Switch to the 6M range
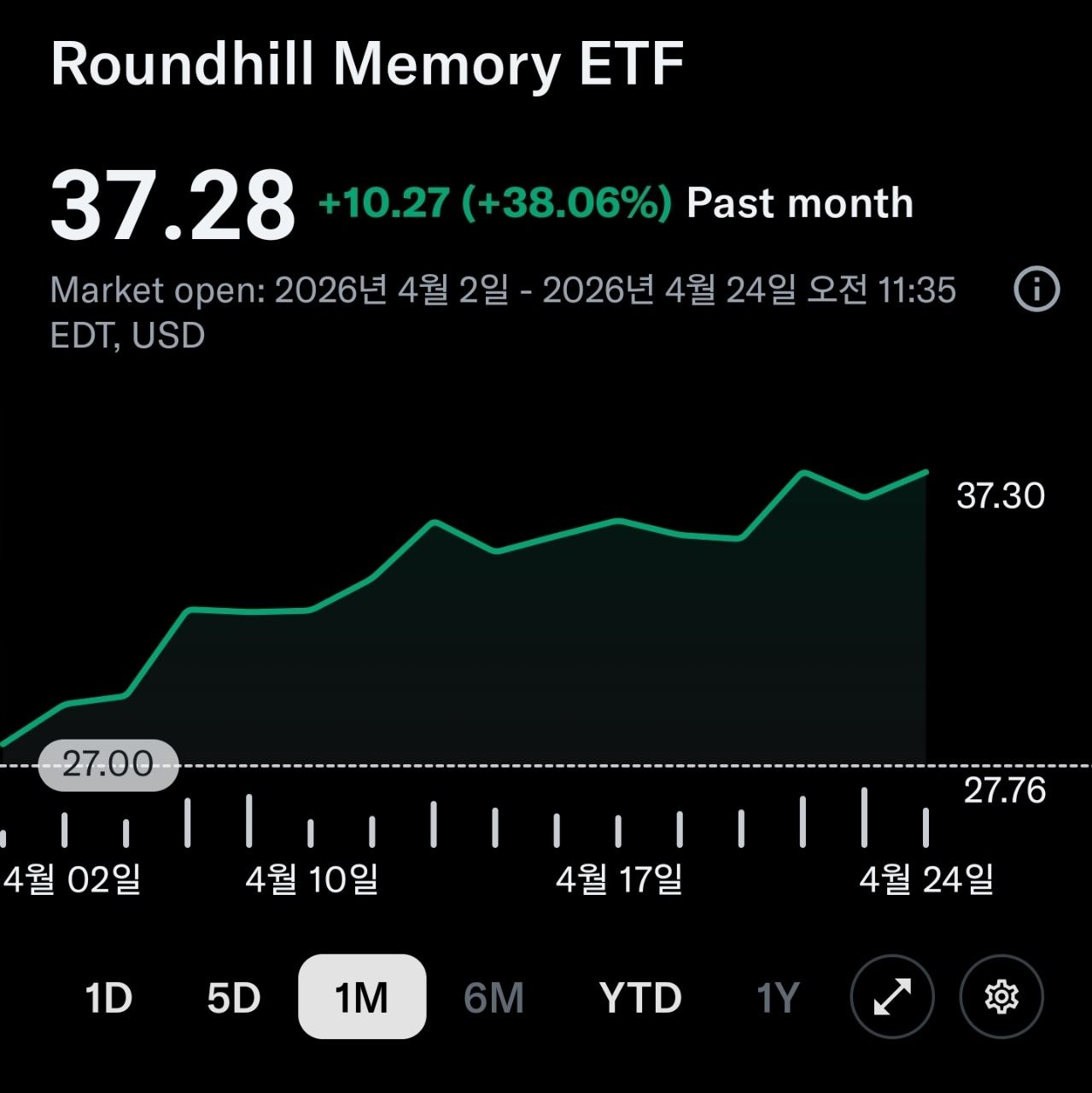This screenshot has width=1092, height=1093. [x=493, y=997]
